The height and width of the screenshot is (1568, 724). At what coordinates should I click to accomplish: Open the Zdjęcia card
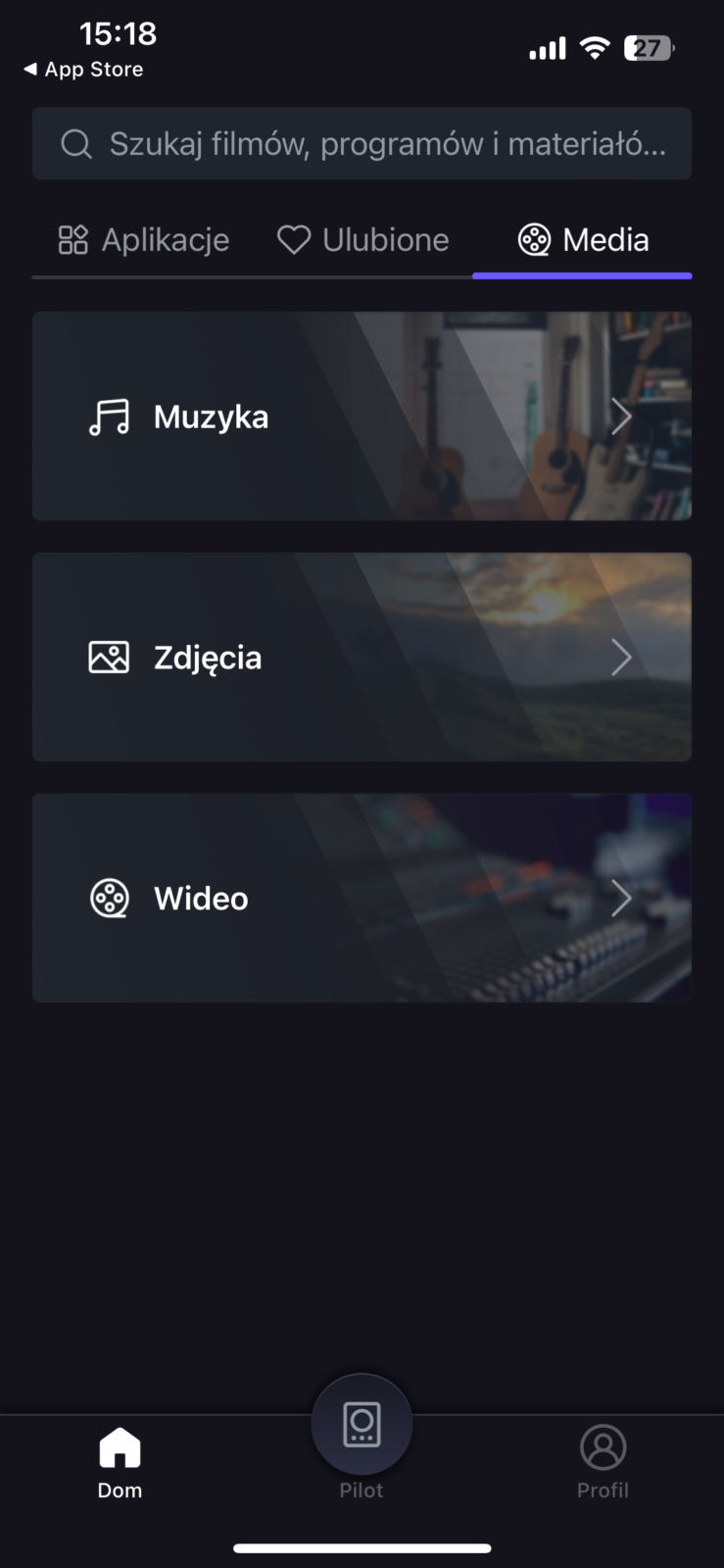362,658
